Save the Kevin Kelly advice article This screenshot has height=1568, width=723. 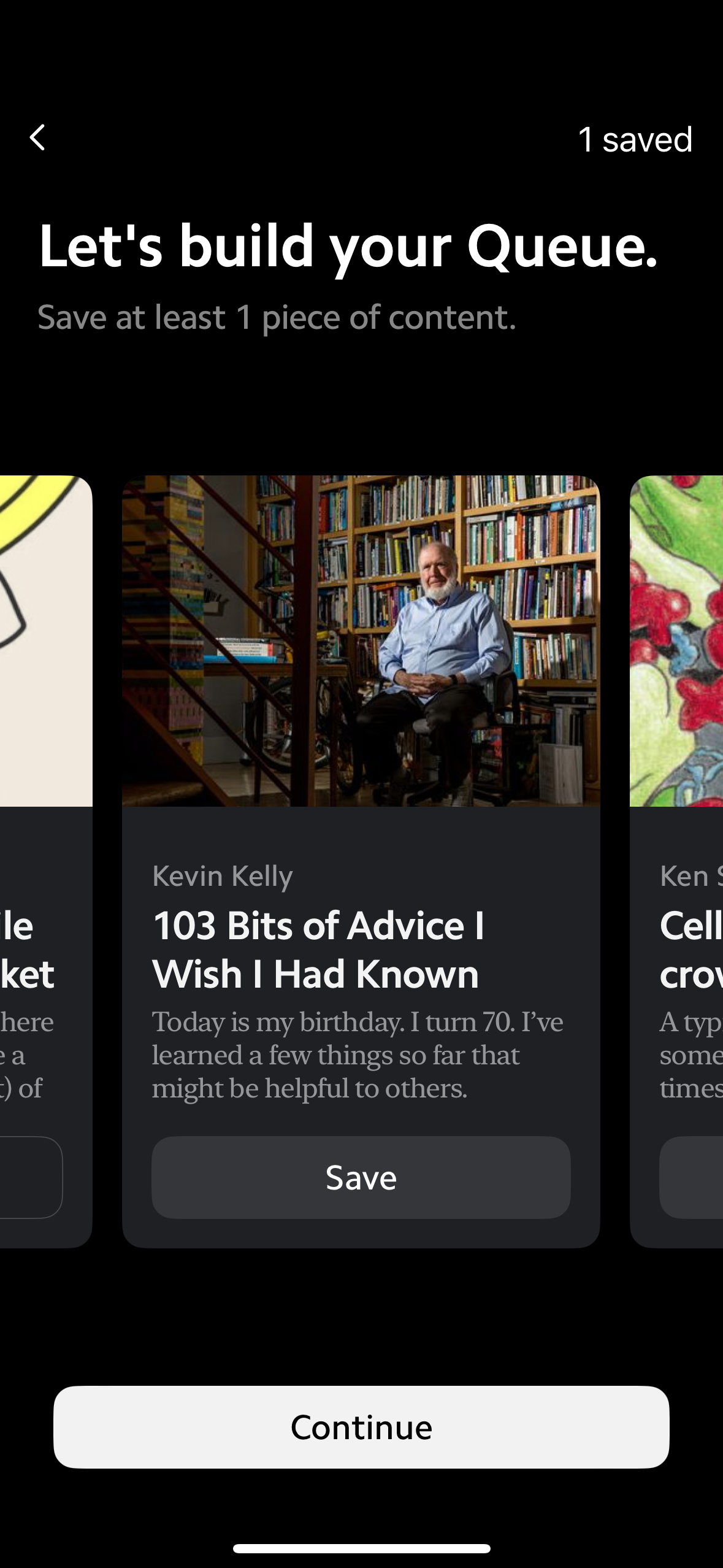click(x=361, y=1177)
